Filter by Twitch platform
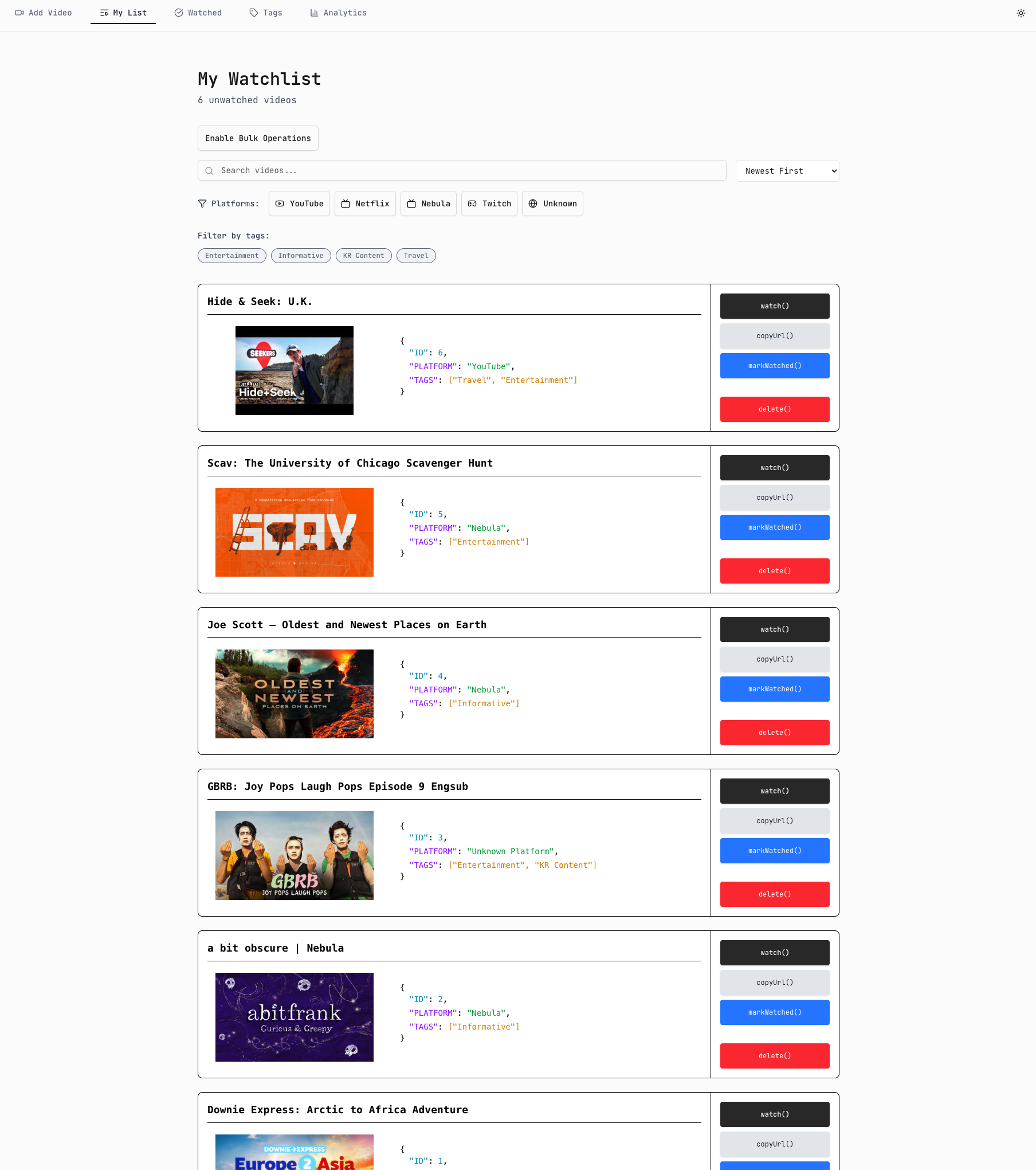 [x=489, y=204]
